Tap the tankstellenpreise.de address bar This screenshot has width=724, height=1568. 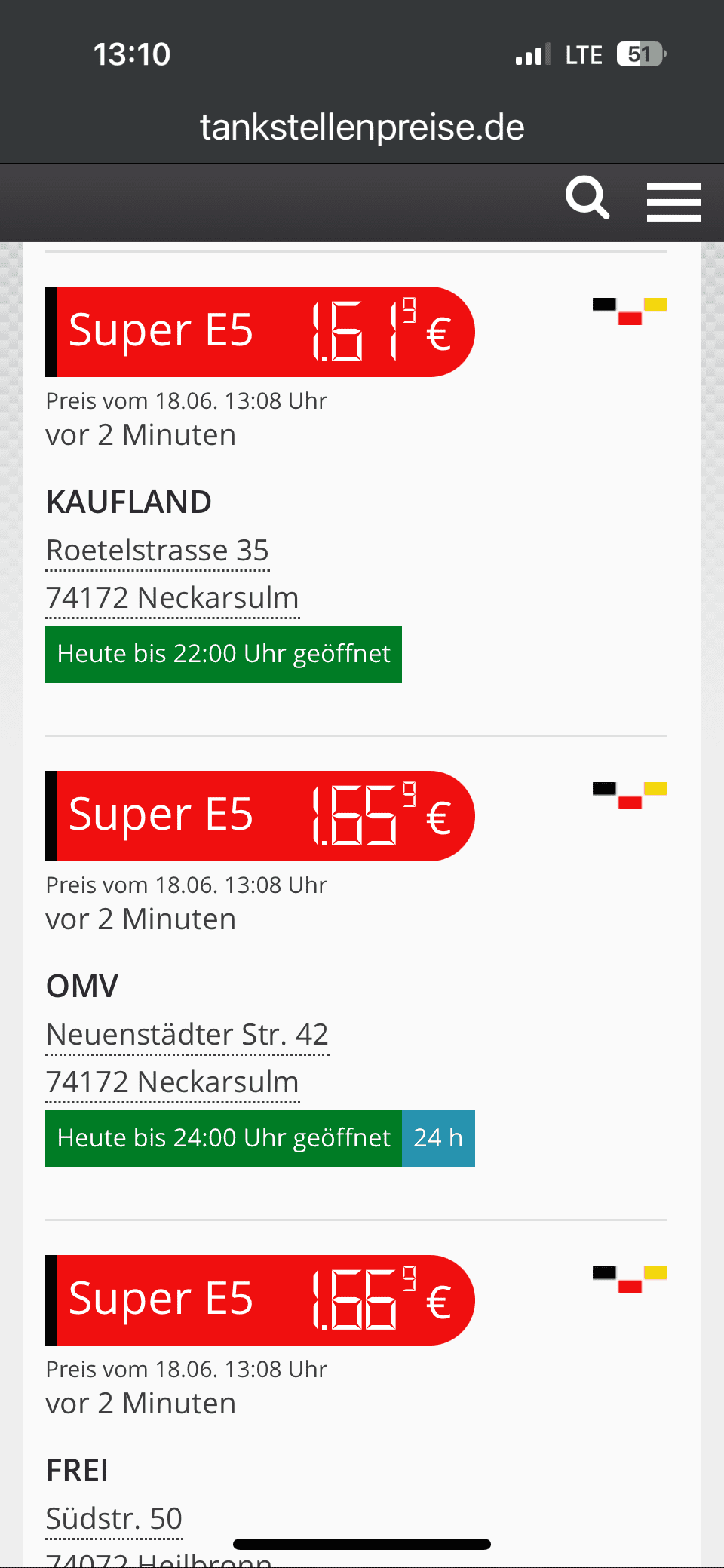(362, 127)
